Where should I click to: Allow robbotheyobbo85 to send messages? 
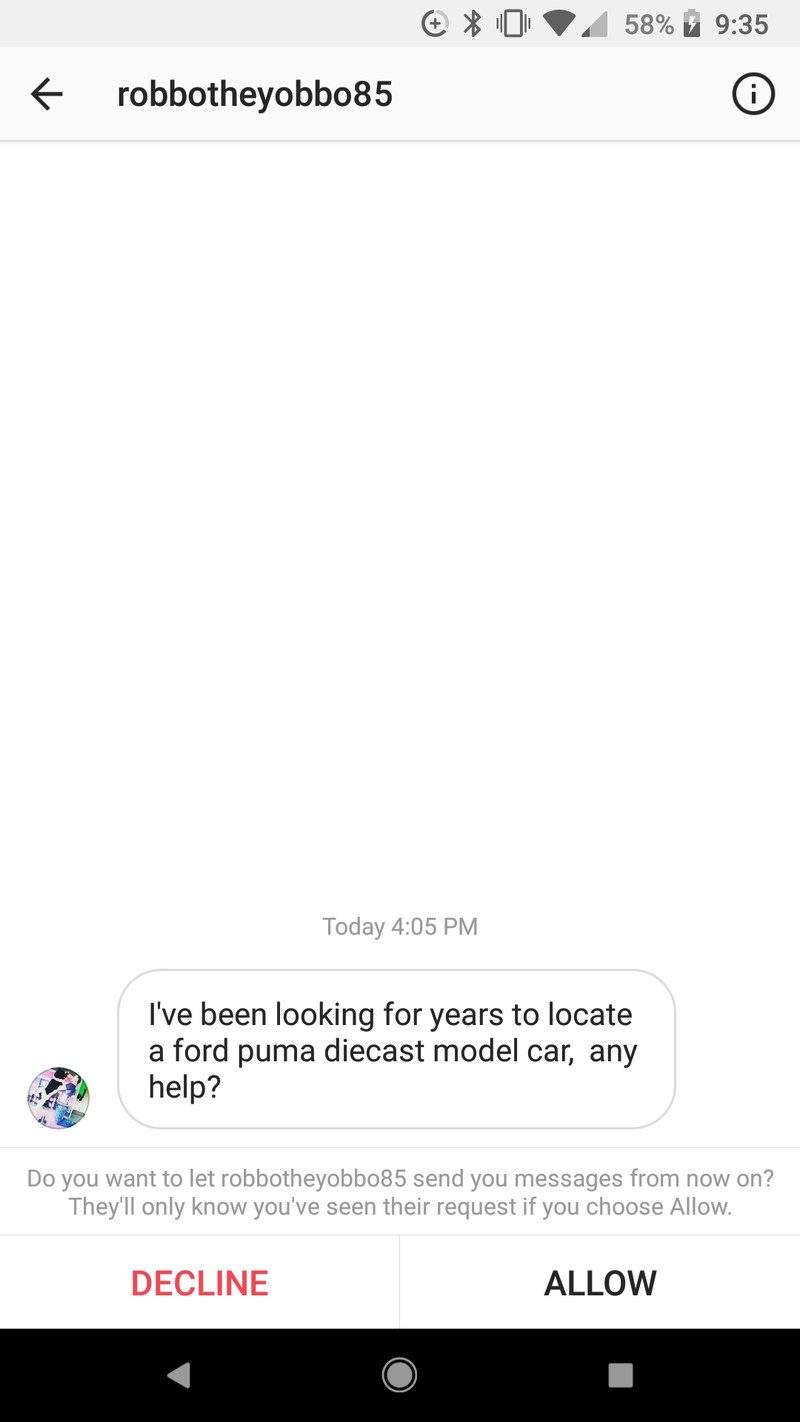[600, 1283]
